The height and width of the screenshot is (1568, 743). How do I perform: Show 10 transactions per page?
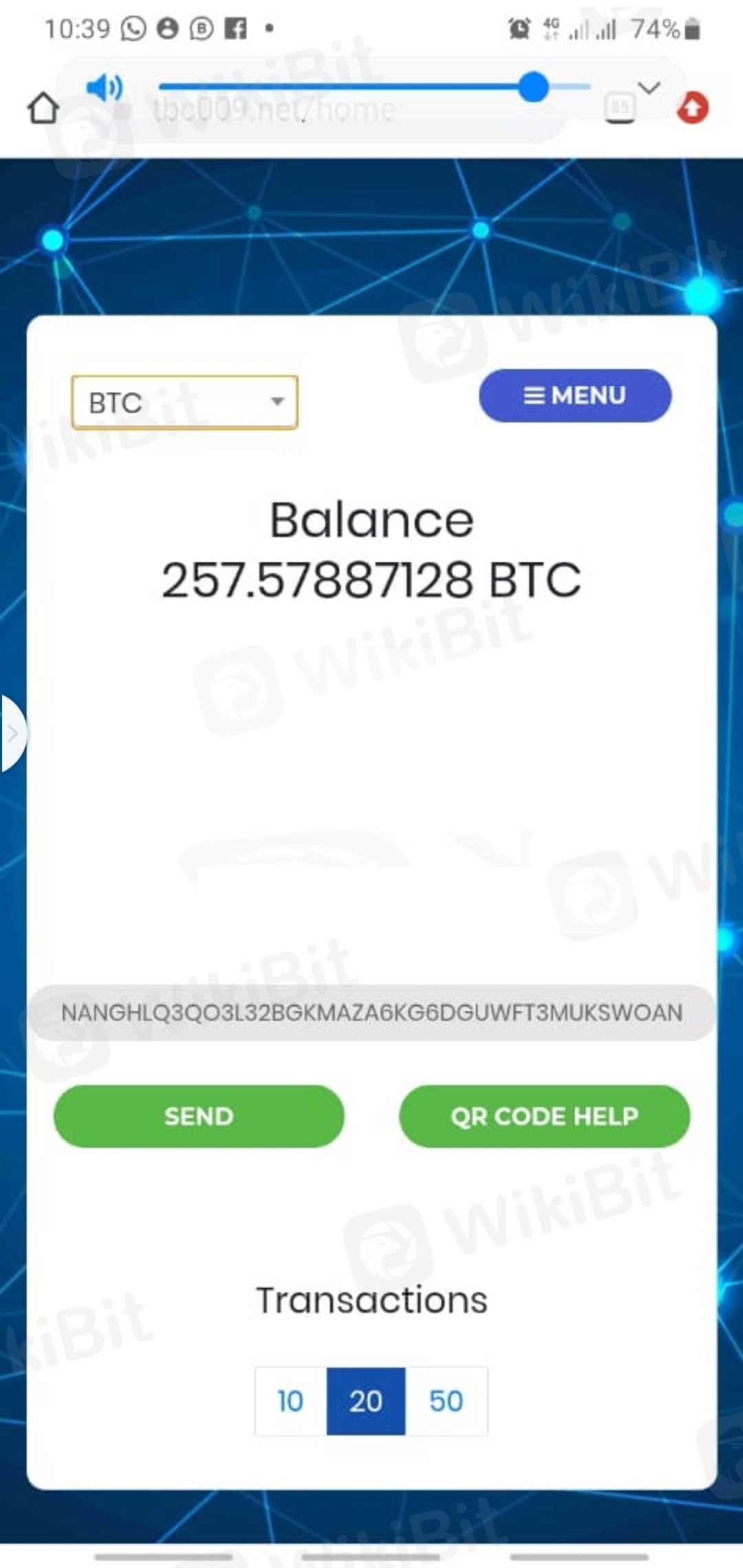pyautogui.click(x=290, y=1401)
